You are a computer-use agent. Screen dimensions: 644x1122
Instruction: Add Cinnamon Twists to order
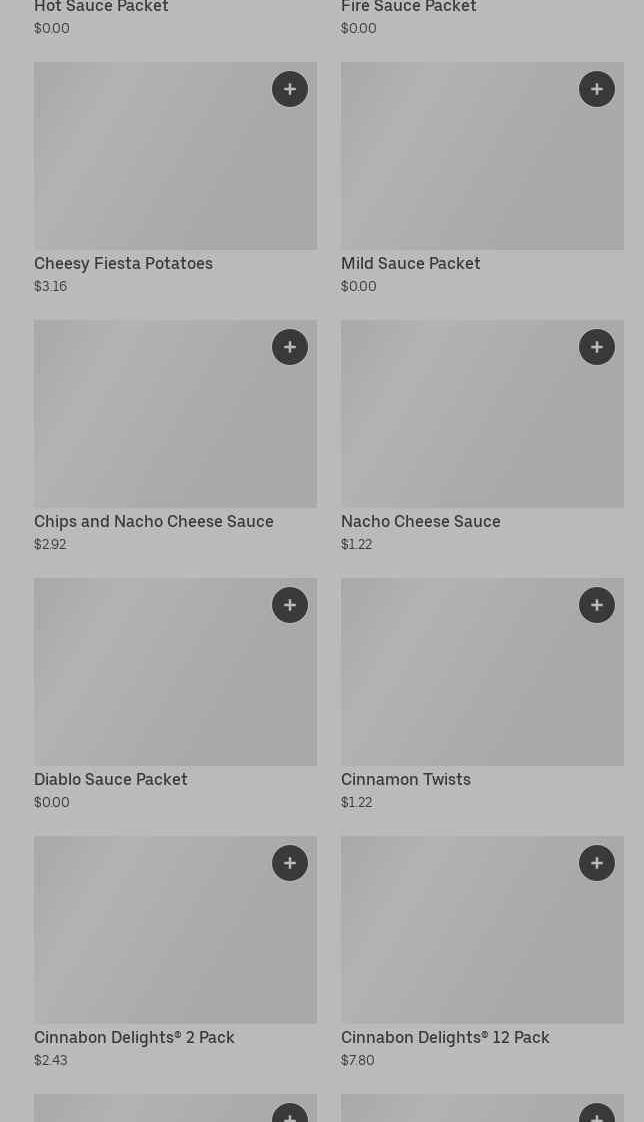tap(597, 605)
